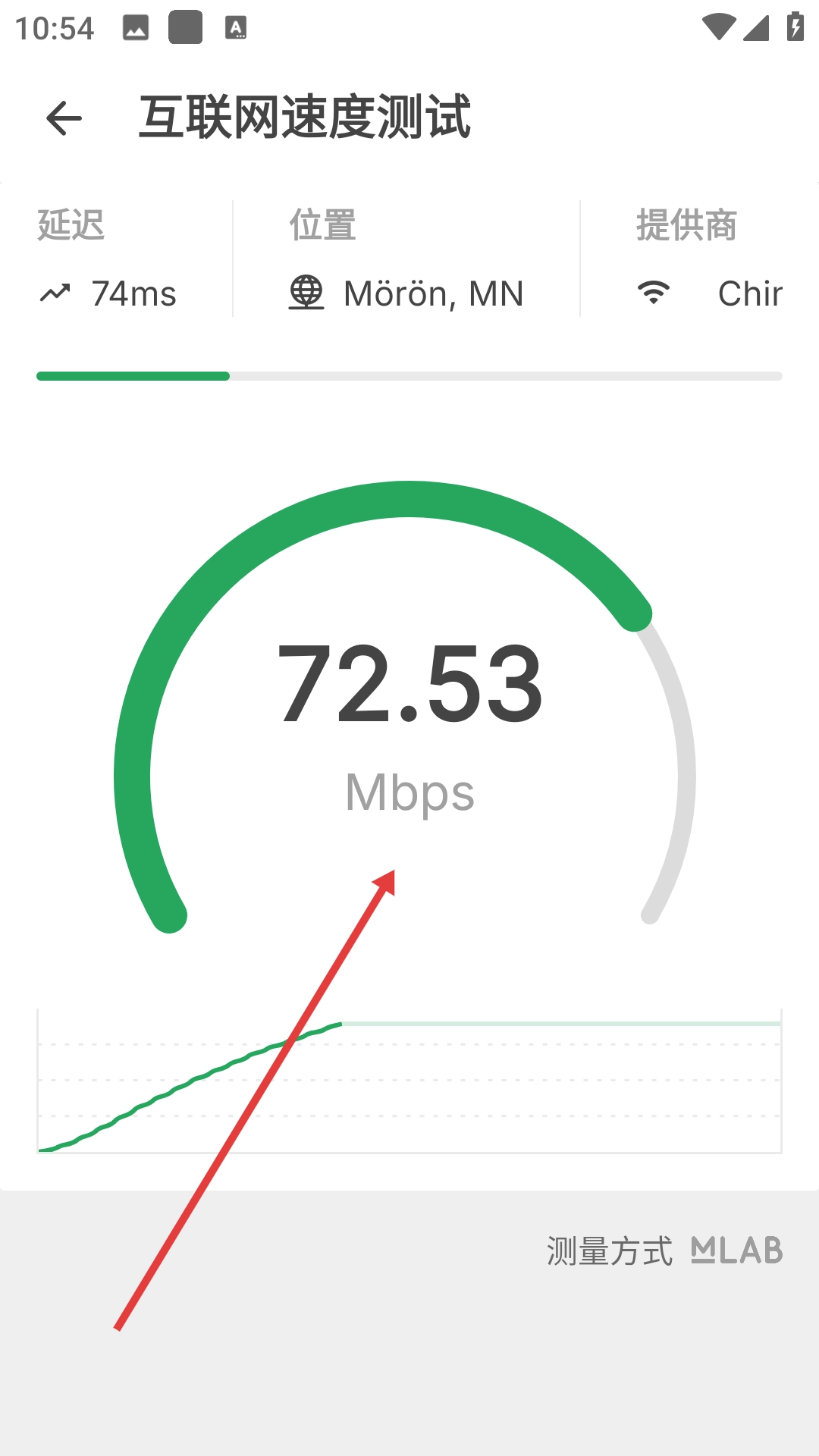Go back from the speed test screen
The image size is (819, 1456).
click(x=64, y=118)
